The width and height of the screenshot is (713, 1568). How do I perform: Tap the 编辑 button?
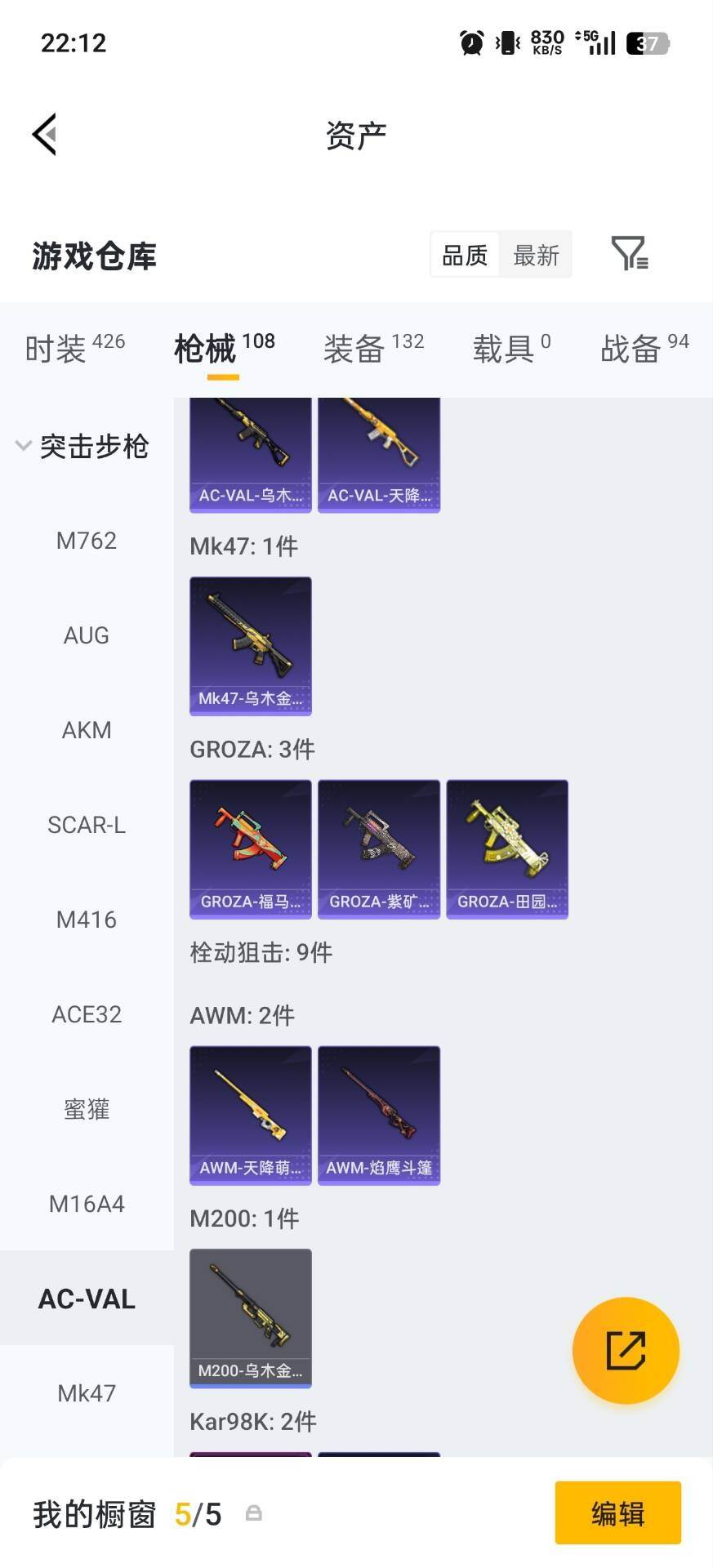click(x=617, y=1512)
